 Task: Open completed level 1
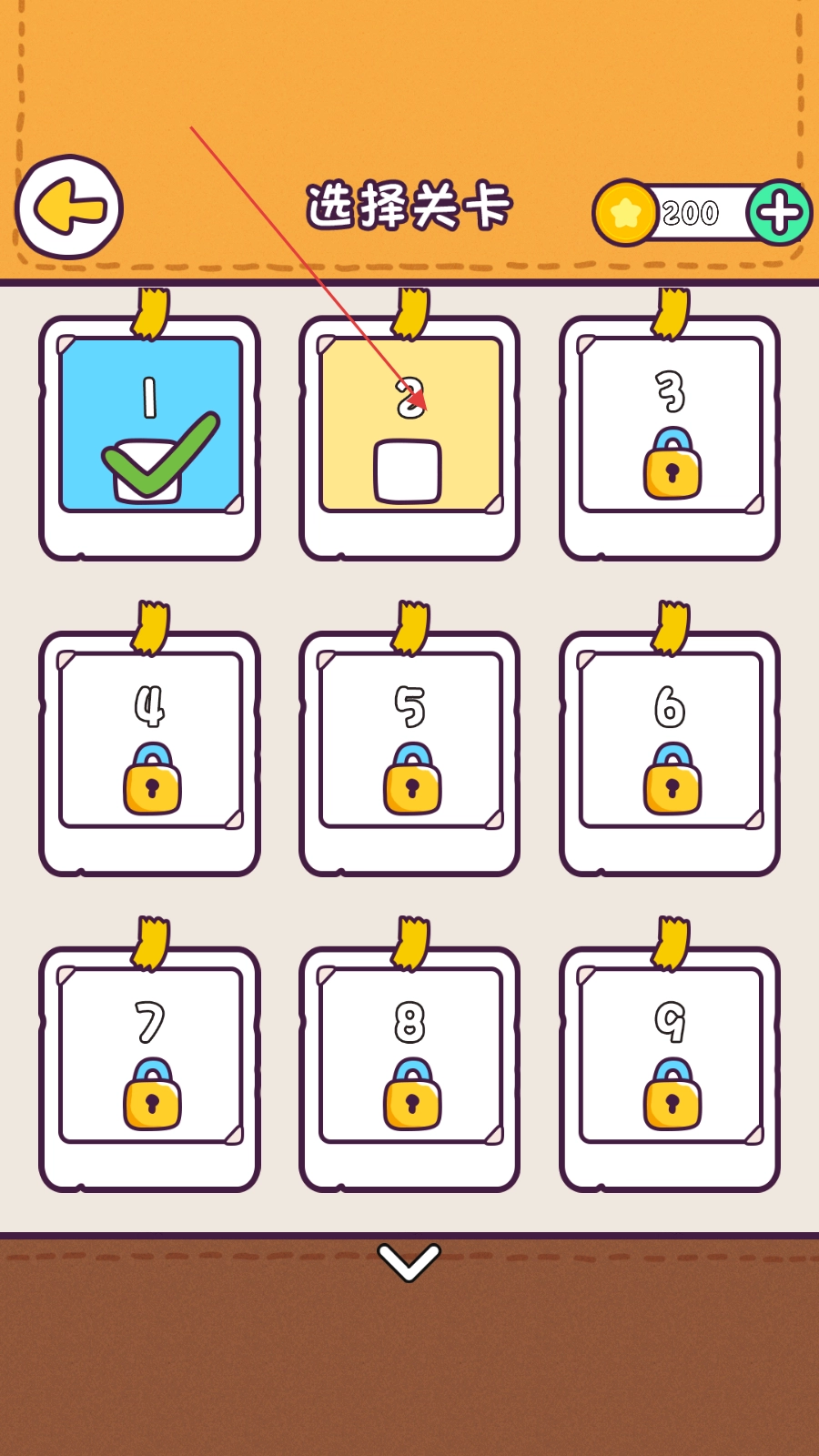pyautogui.click(x=150, y=426)
